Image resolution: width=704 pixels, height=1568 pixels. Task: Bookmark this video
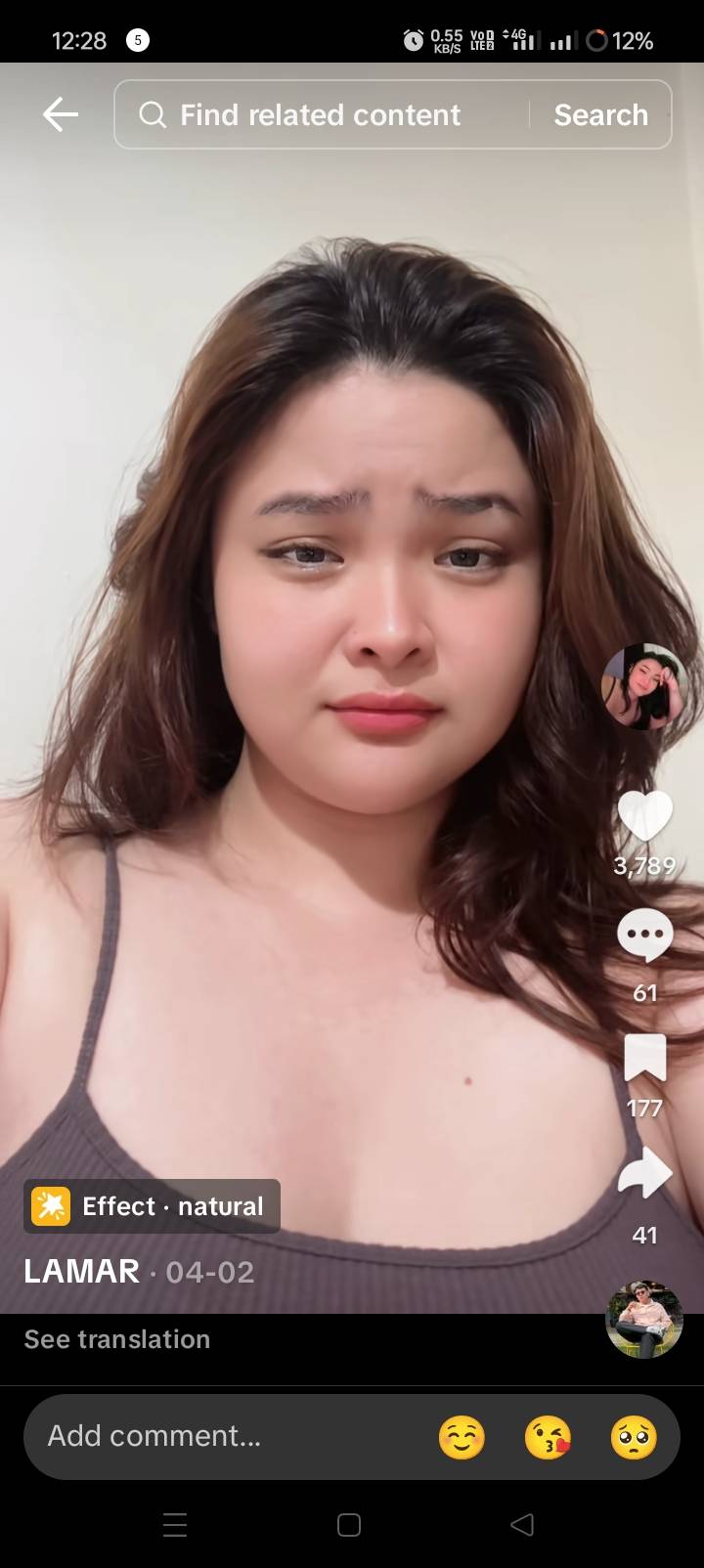pyautogui.click(x=644, y=1058)
